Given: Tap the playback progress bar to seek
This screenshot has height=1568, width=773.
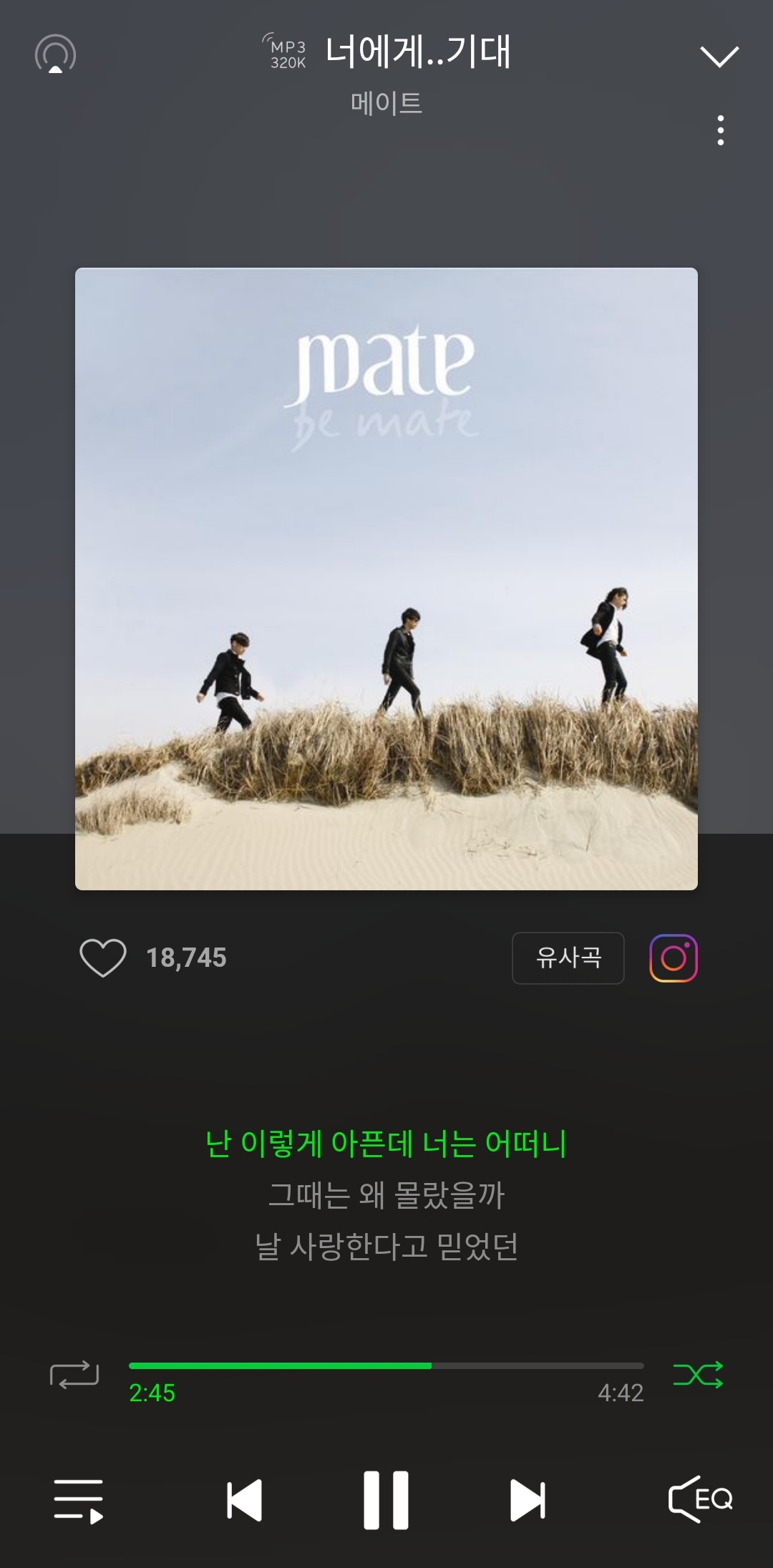Looking at the screenshot, I should tap(386, 1365).
